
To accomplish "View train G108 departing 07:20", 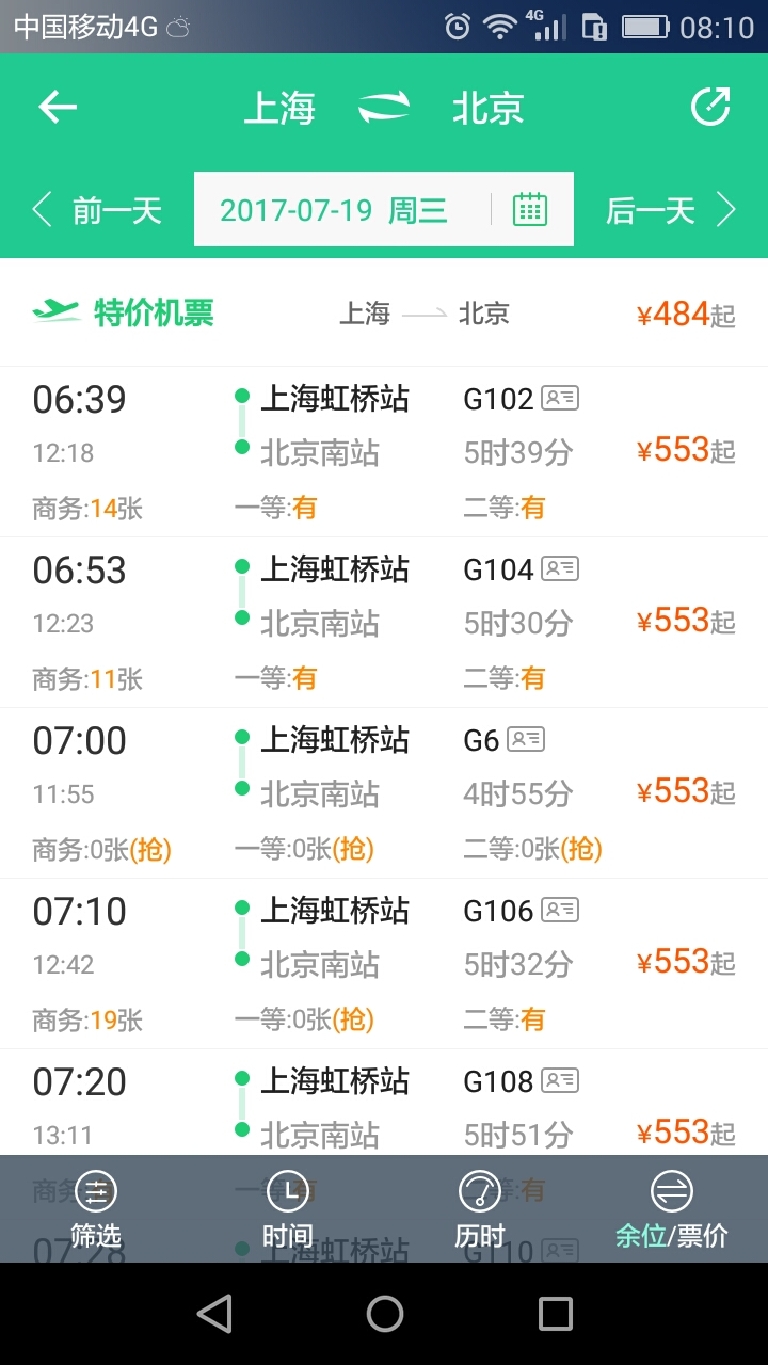I will tap(384, 1105).
